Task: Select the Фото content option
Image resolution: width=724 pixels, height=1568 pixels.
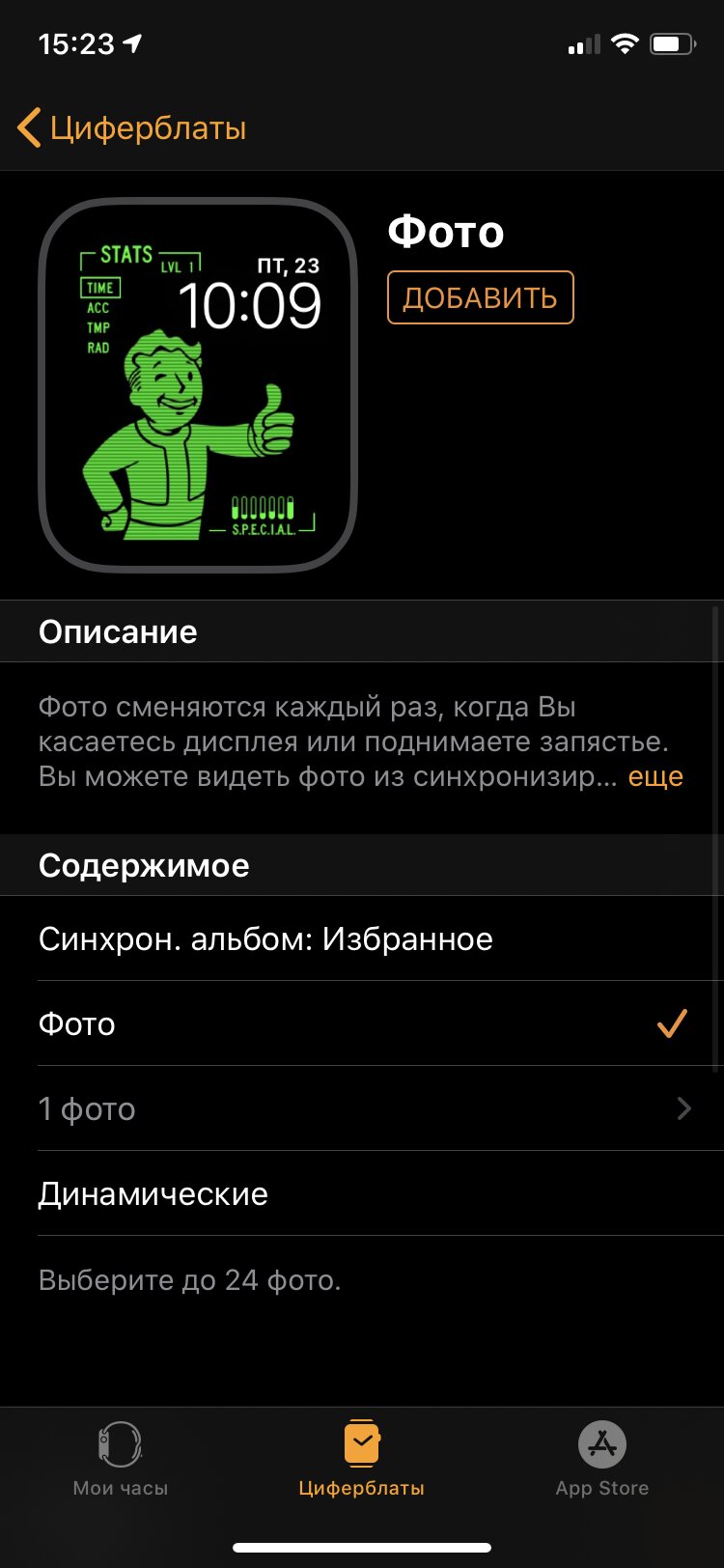Action: tap(362, 1023)
